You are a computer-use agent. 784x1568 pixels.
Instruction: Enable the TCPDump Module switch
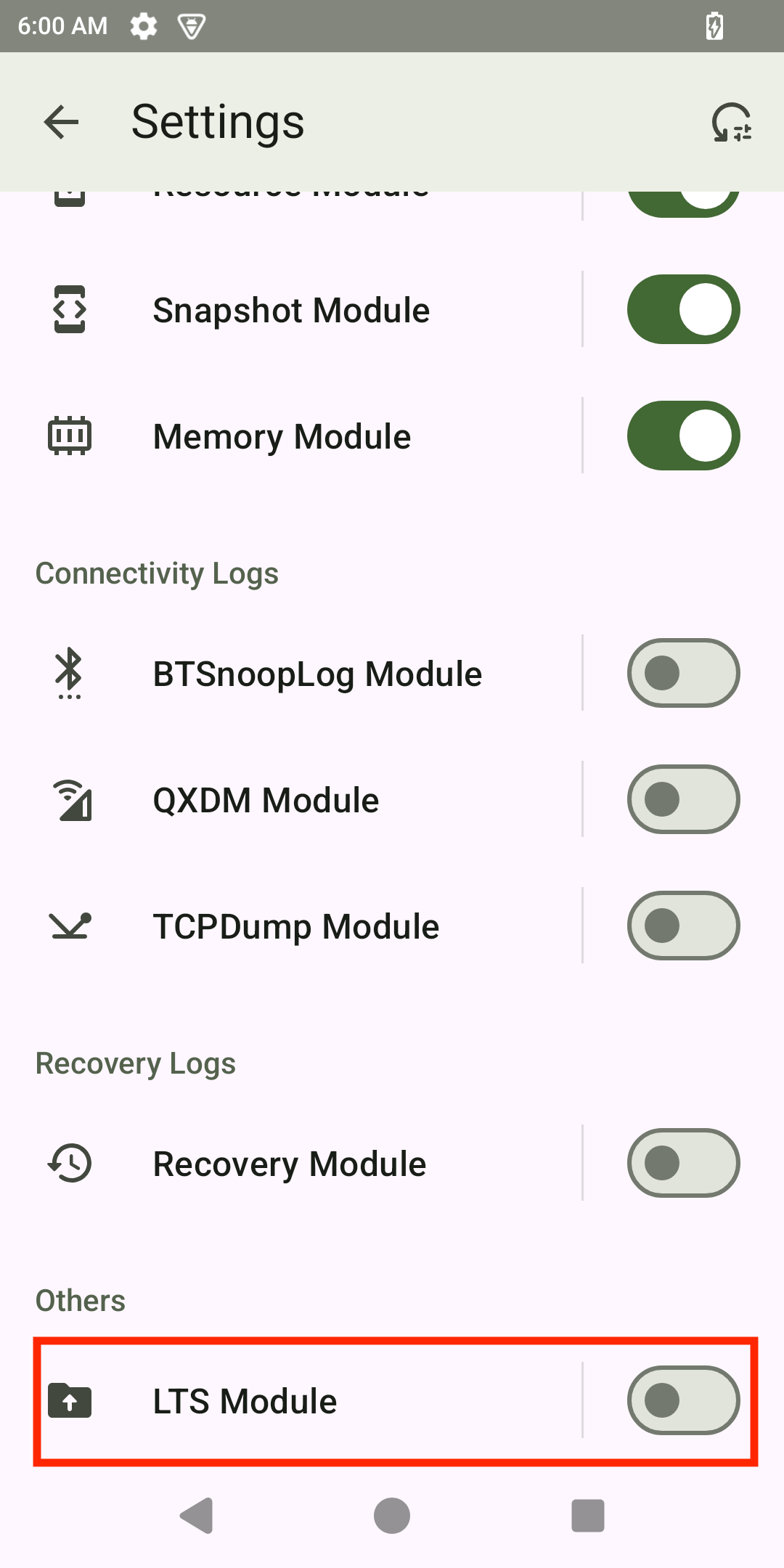click(683, 926)
